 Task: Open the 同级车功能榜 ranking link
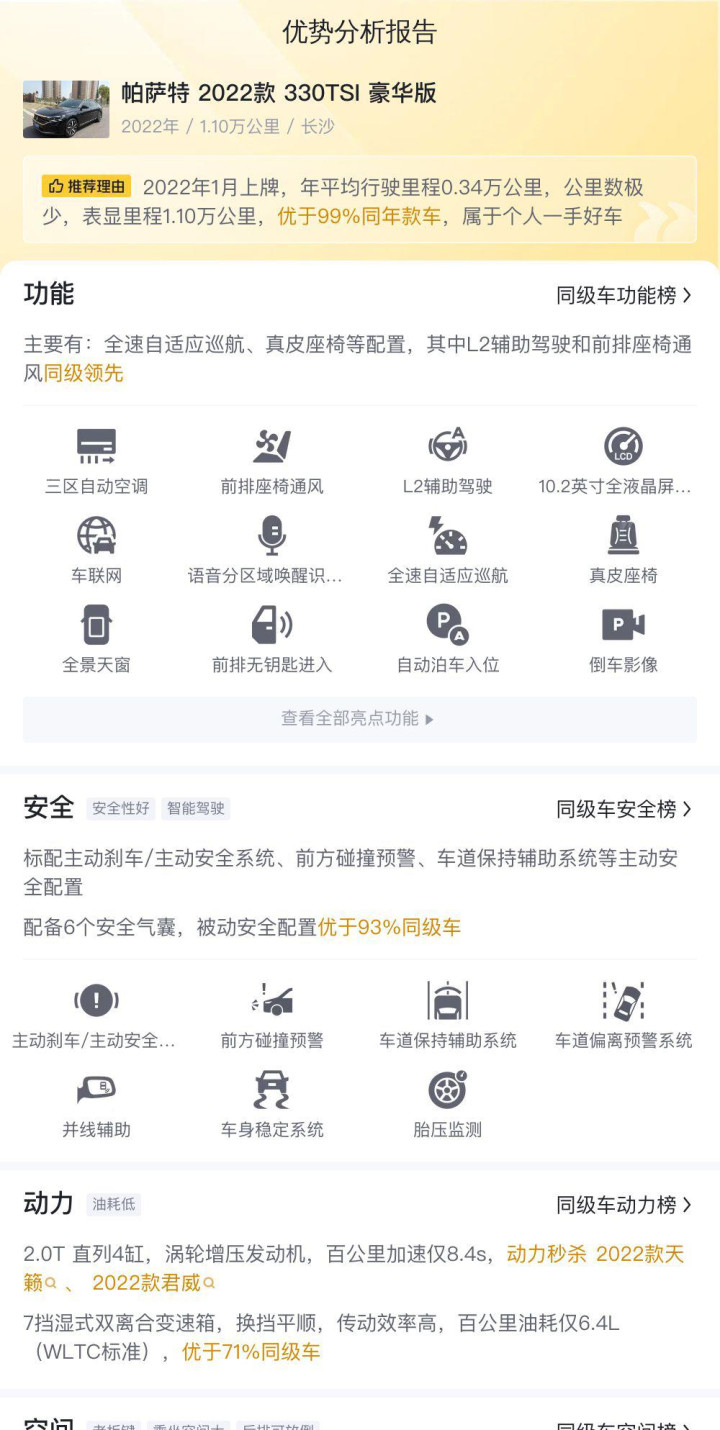[x=625, y=295]
